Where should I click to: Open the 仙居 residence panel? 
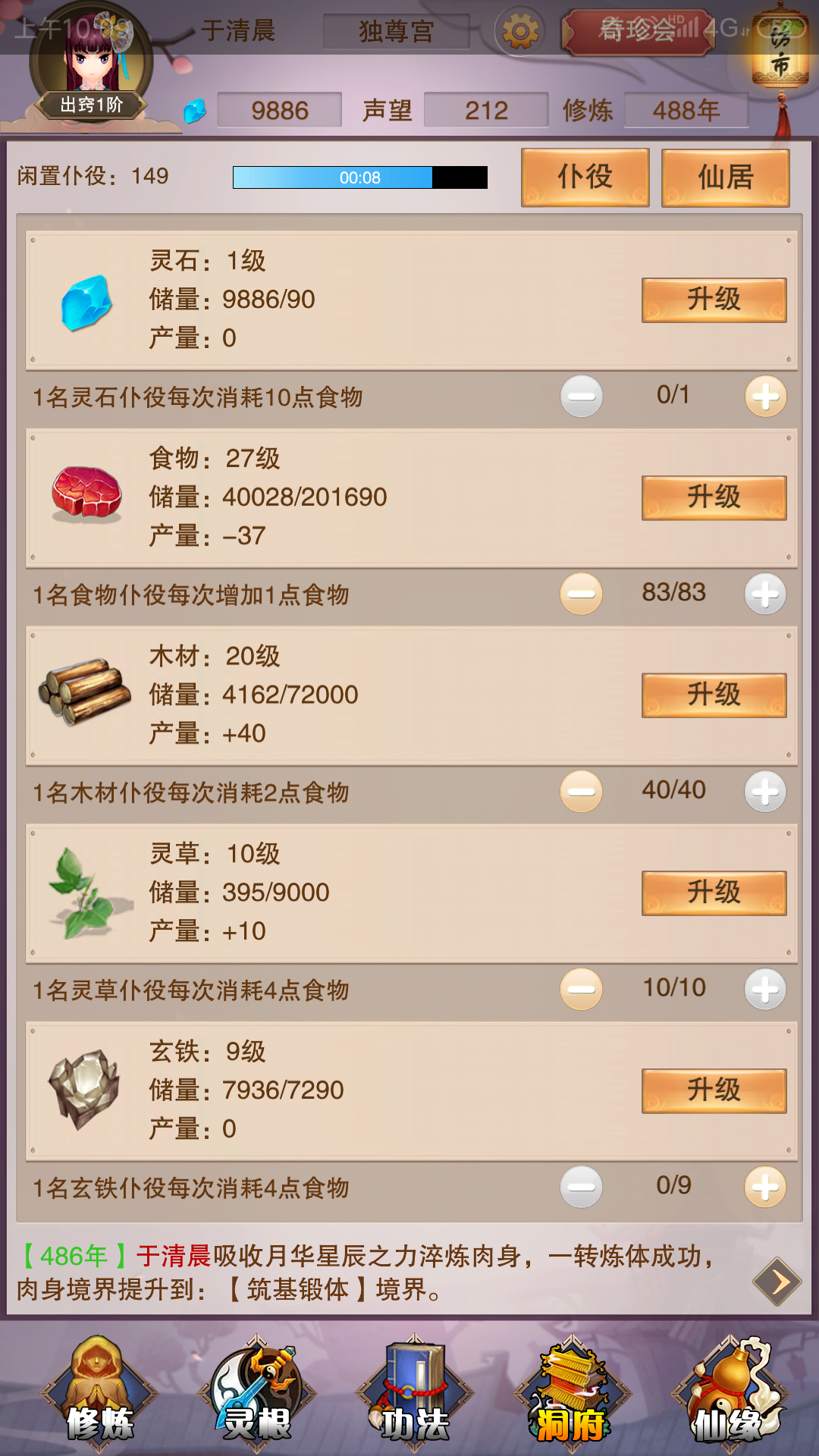725,177
